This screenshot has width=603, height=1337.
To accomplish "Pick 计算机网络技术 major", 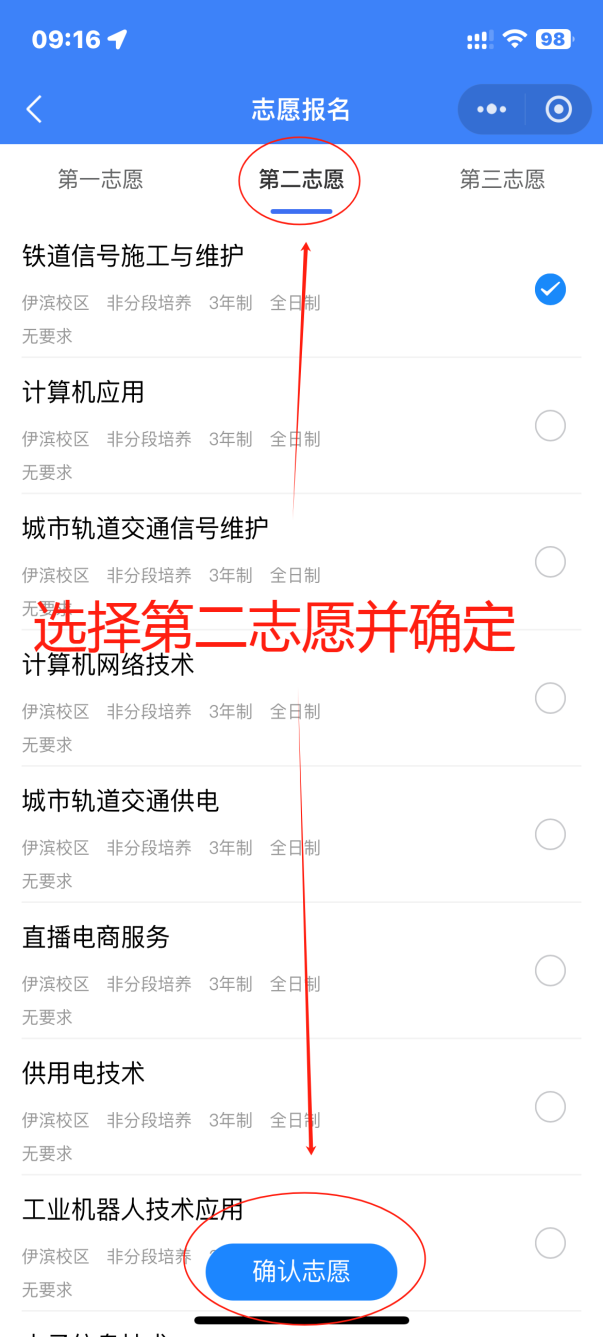I will point(550,697).
